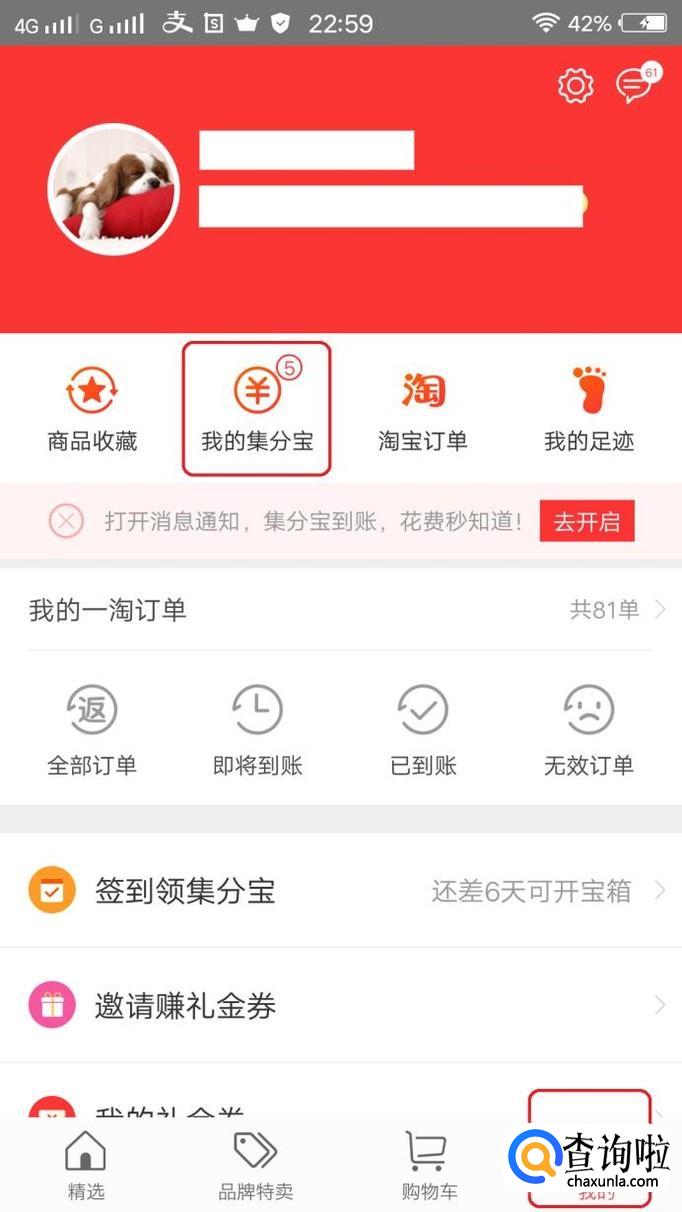The image size is (682, 1212).
Task: Open the settings gear icon
Action: pos(575,86)
